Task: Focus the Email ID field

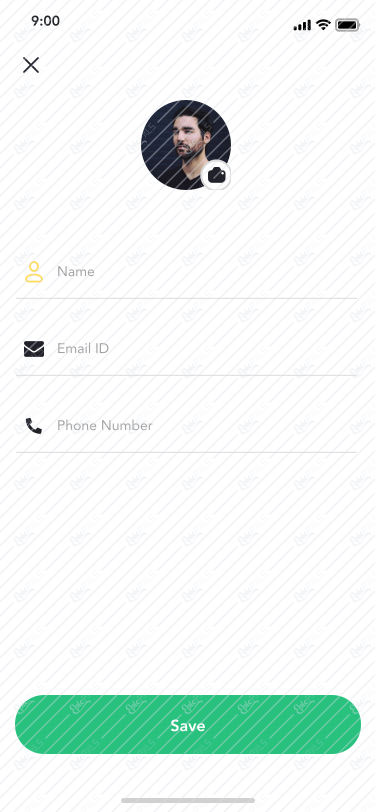Action: pos(186,349)
